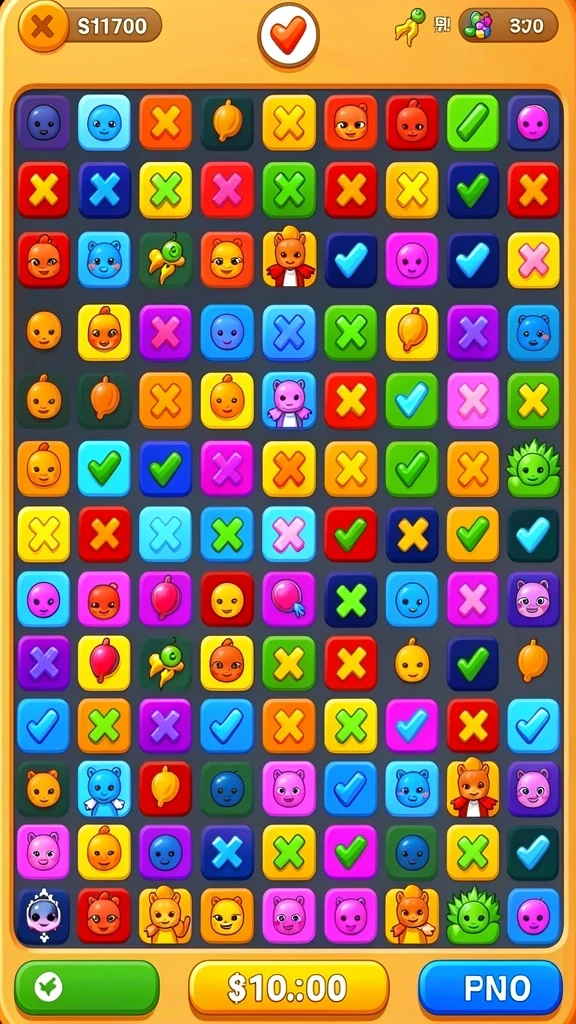Open the gems counter showing 3J0
This screenshot has height=1024, width=576.
click(509, 25)
